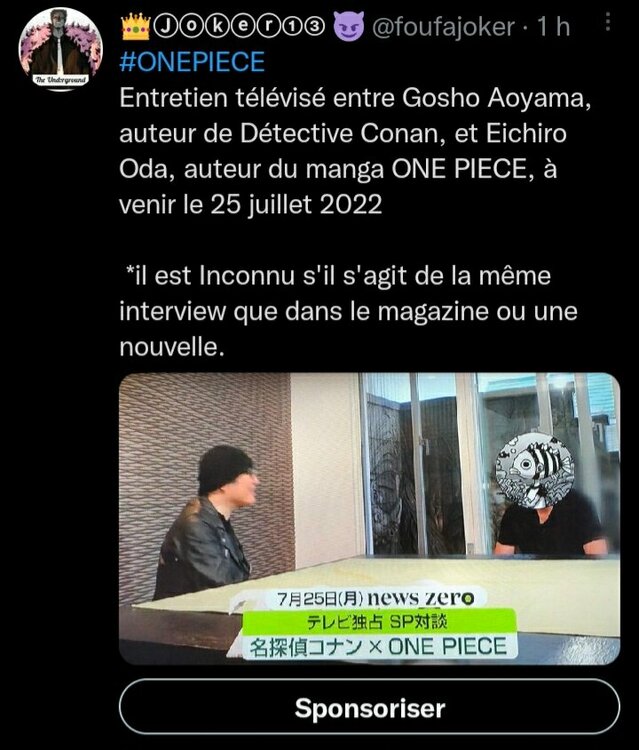Tap the Sponsoriser button
The height and width of the screenshot is (750, 639).
click(x=369, y=708)
